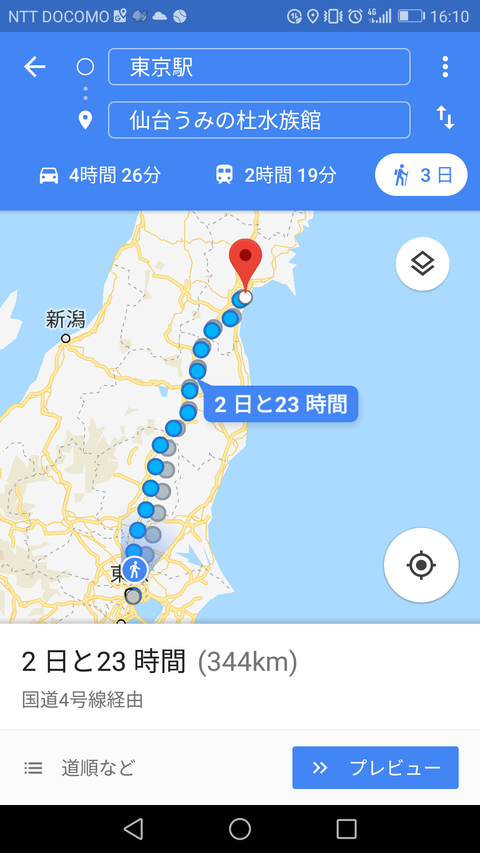Screen dimensions: 480x853
Task: Edit the 東京駅 starting point field
Action: tap(259, 66)
